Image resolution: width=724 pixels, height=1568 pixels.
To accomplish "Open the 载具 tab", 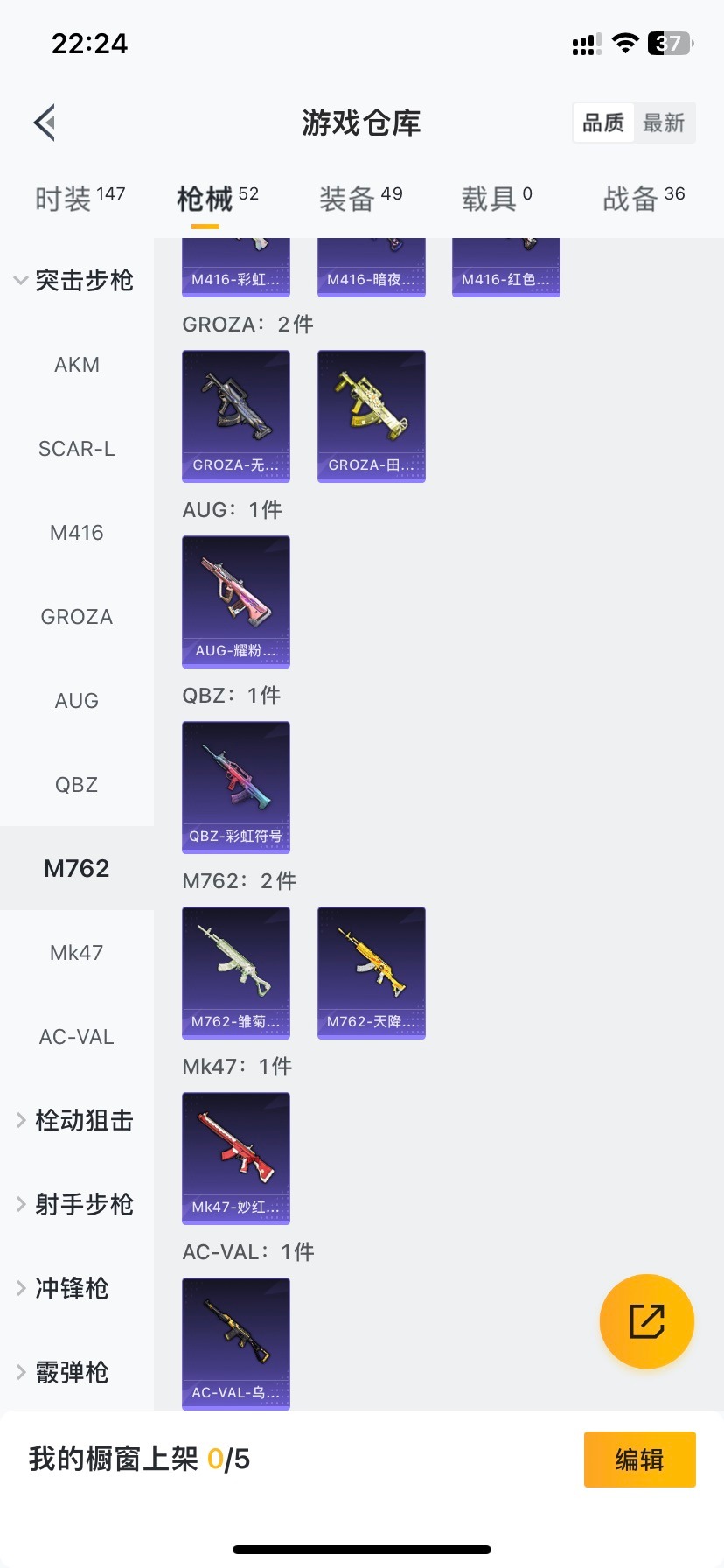I will click(x=496, y=199).
